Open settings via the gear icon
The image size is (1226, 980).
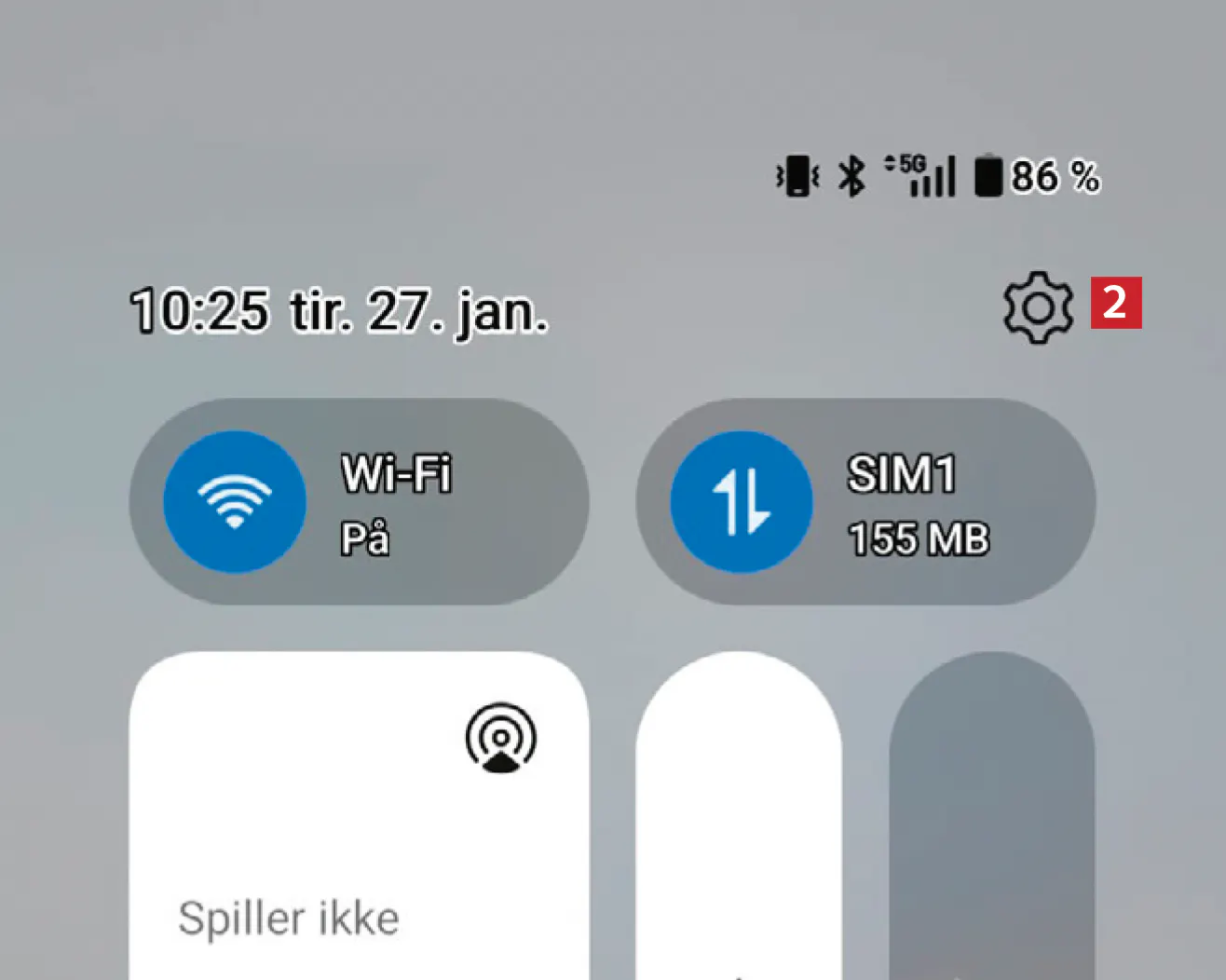1038,307
